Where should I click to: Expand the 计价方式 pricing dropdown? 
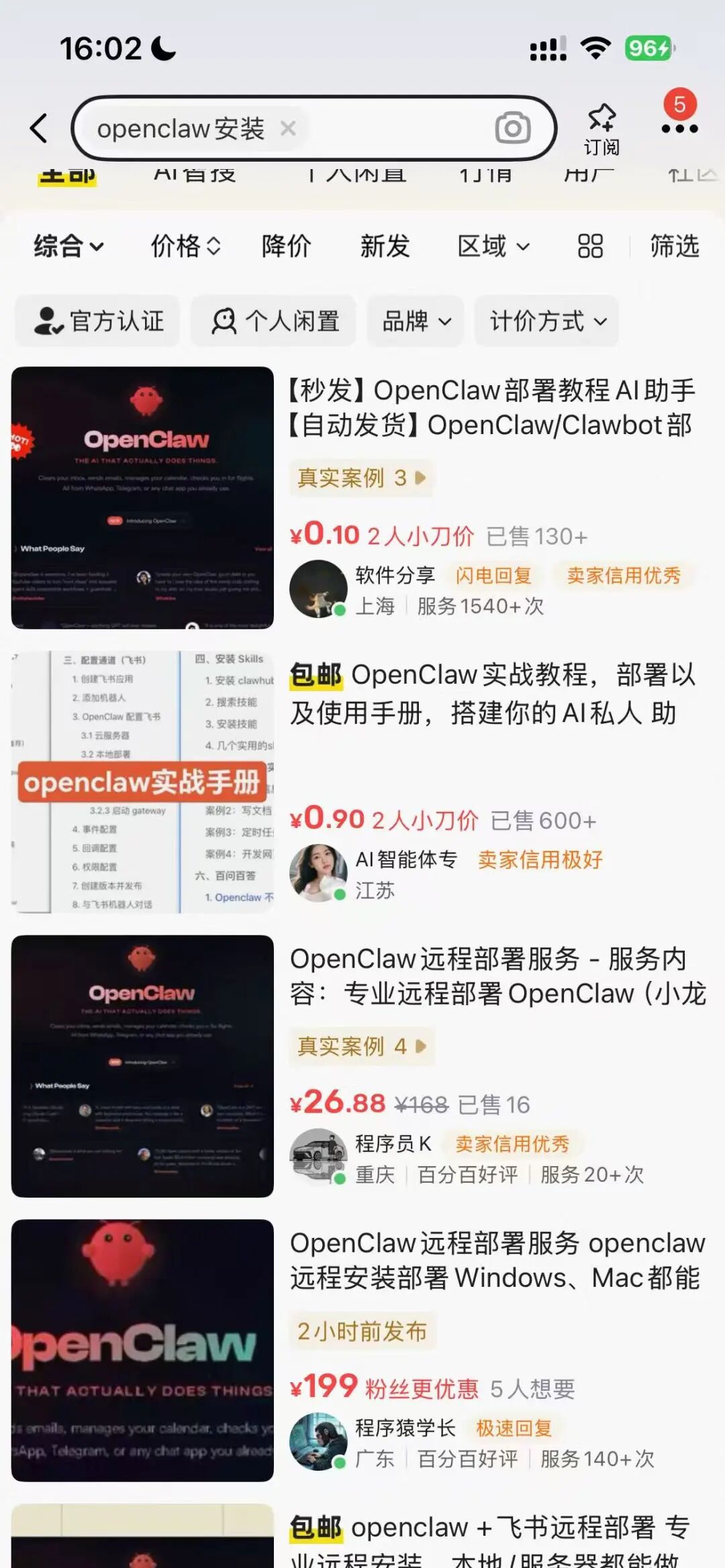(x=546, y=321)
